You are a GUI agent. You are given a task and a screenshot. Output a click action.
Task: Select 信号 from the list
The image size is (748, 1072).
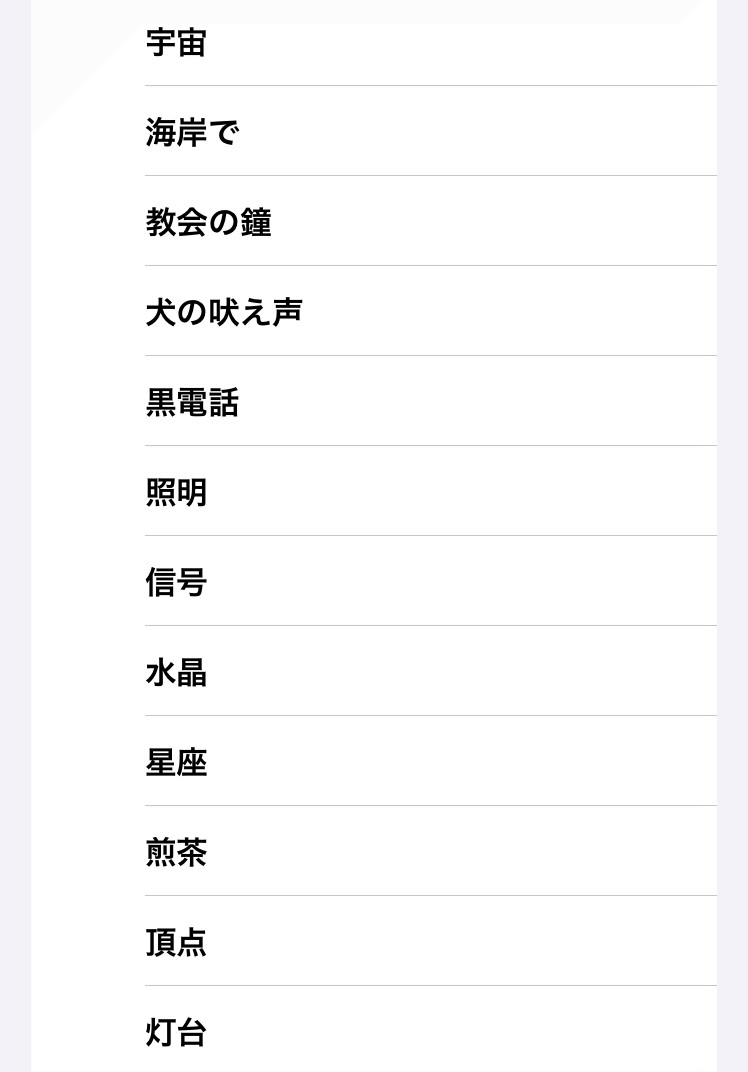click(176, 582)
